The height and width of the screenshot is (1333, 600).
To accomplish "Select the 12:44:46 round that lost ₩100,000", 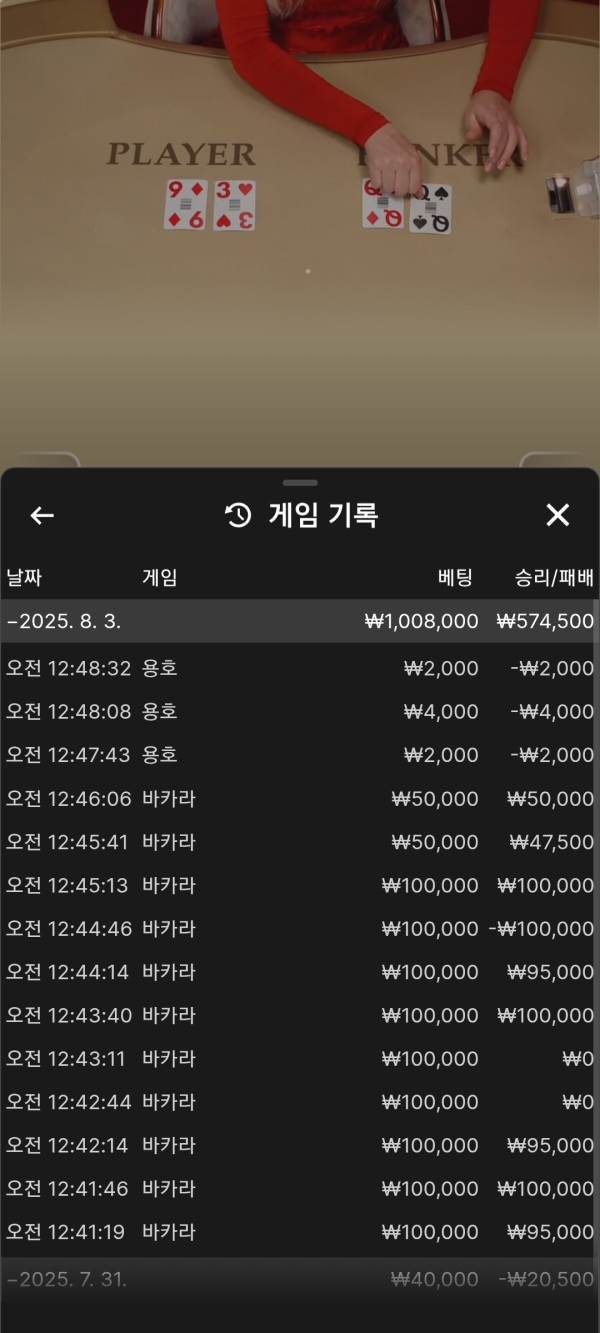I will (x=299, y=929).
